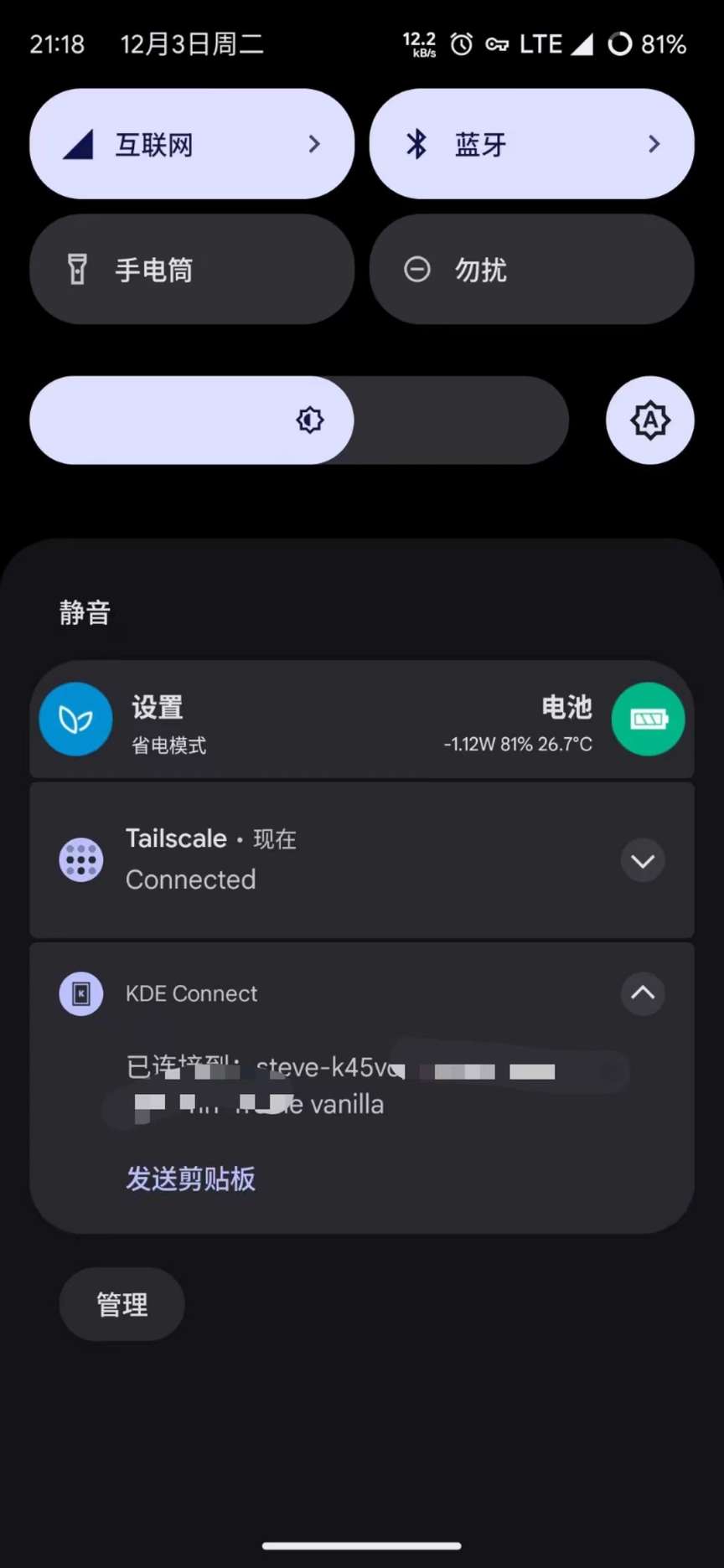Enable the 勿扰 Do Not Disturb tile
Screen dimensions: 724x1568
[532, 270]
